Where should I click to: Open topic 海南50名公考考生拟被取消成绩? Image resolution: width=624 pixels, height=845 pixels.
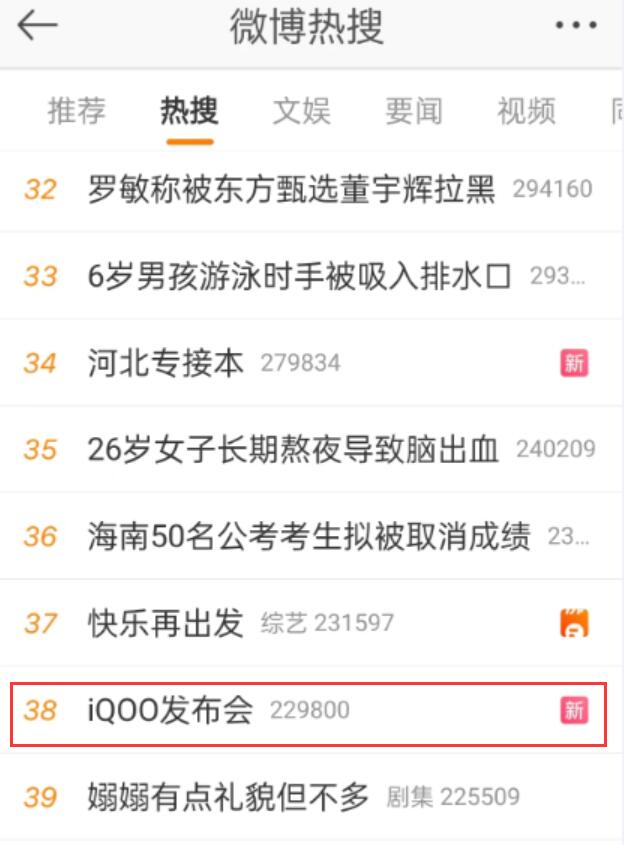tap(308, 537)
